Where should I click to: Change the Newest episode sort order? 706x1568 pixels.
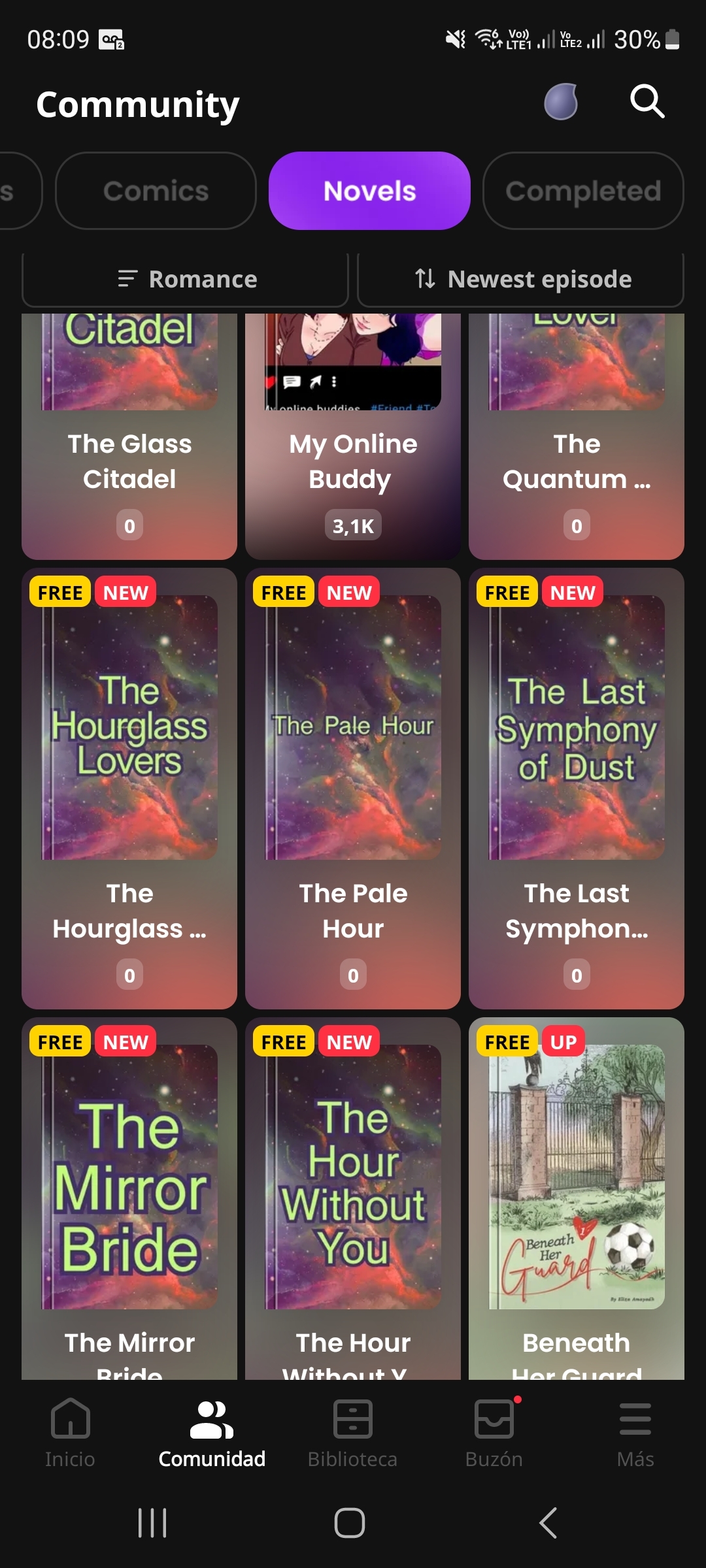521,280
